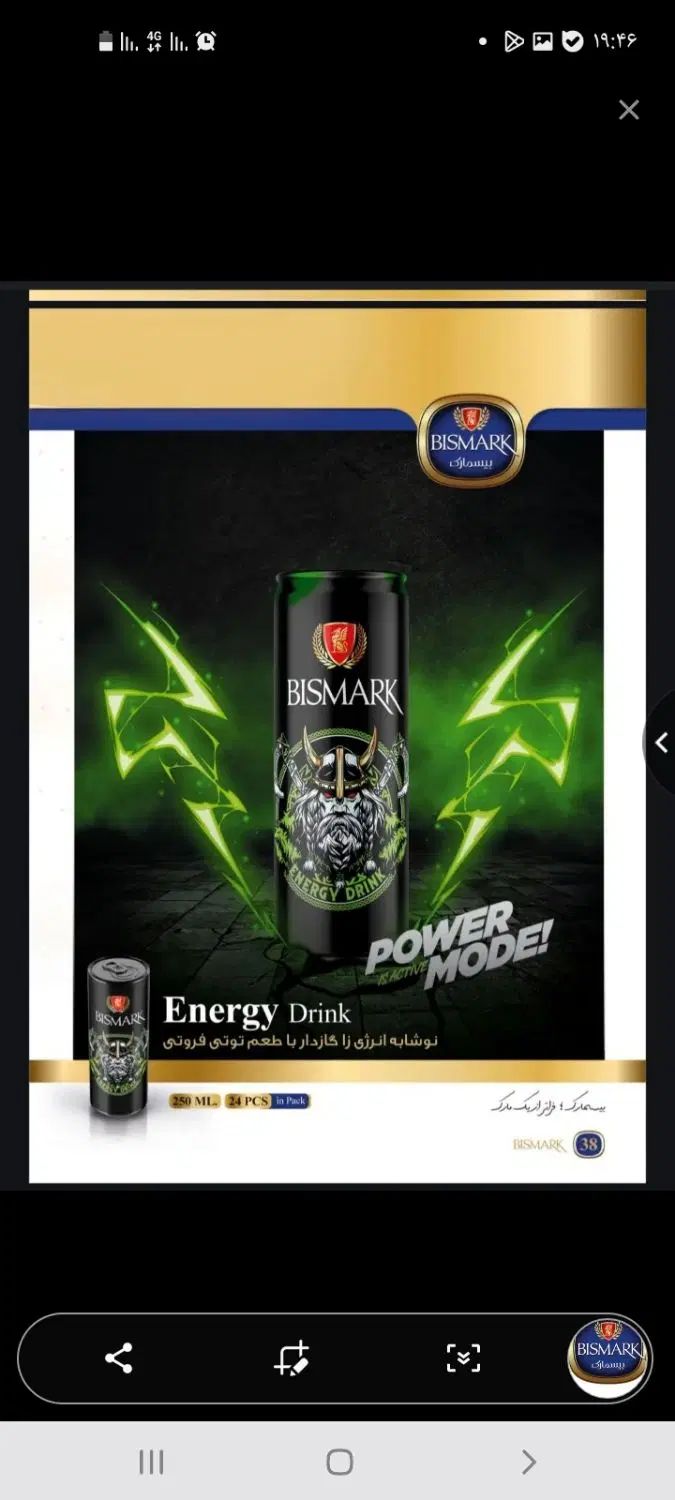Start scroll capture
Image resolution: width=675 pixels, height=1500 pixels.
(x=463, y=1358)
